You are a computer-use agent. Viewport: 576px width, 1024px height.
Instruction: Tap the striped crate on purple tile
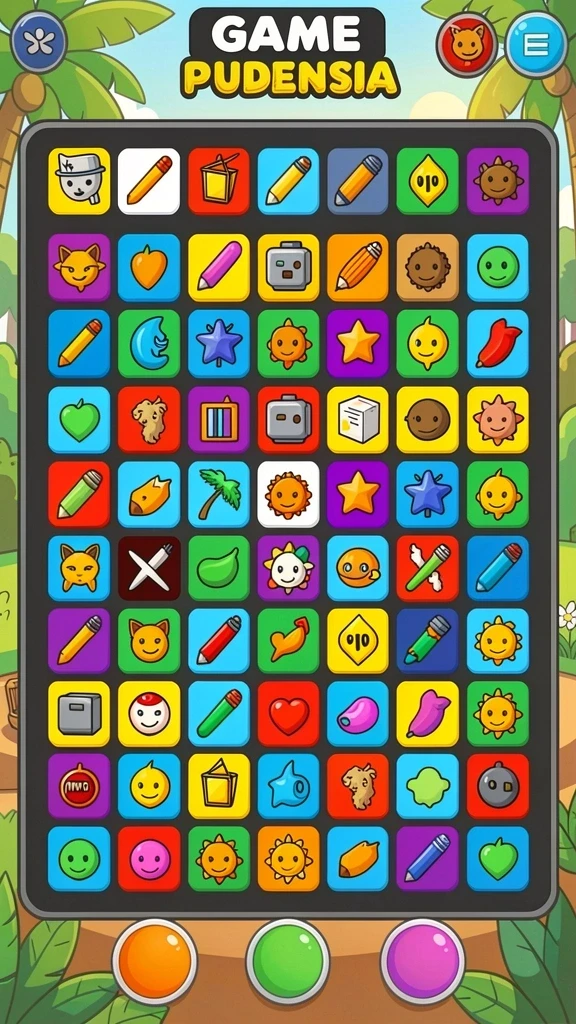tap(219, 420)
